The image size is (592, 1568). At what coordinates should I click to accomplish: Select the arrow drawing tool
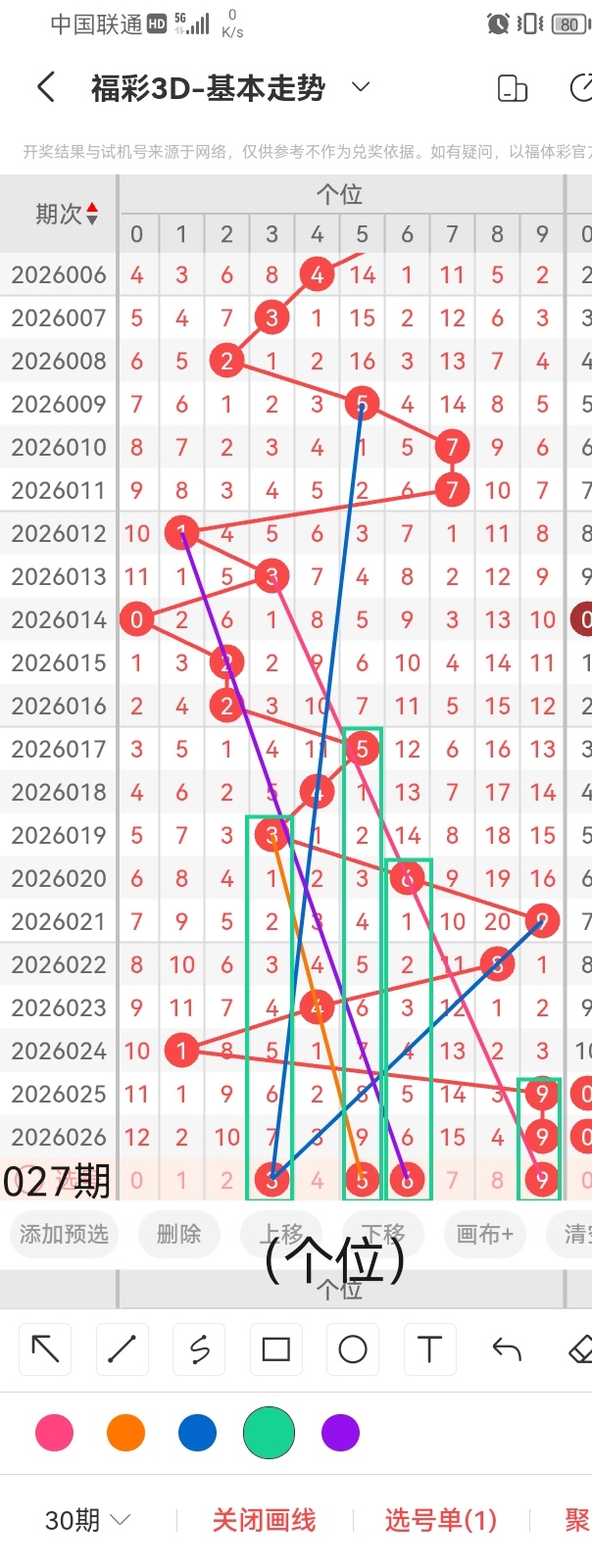45,1349
